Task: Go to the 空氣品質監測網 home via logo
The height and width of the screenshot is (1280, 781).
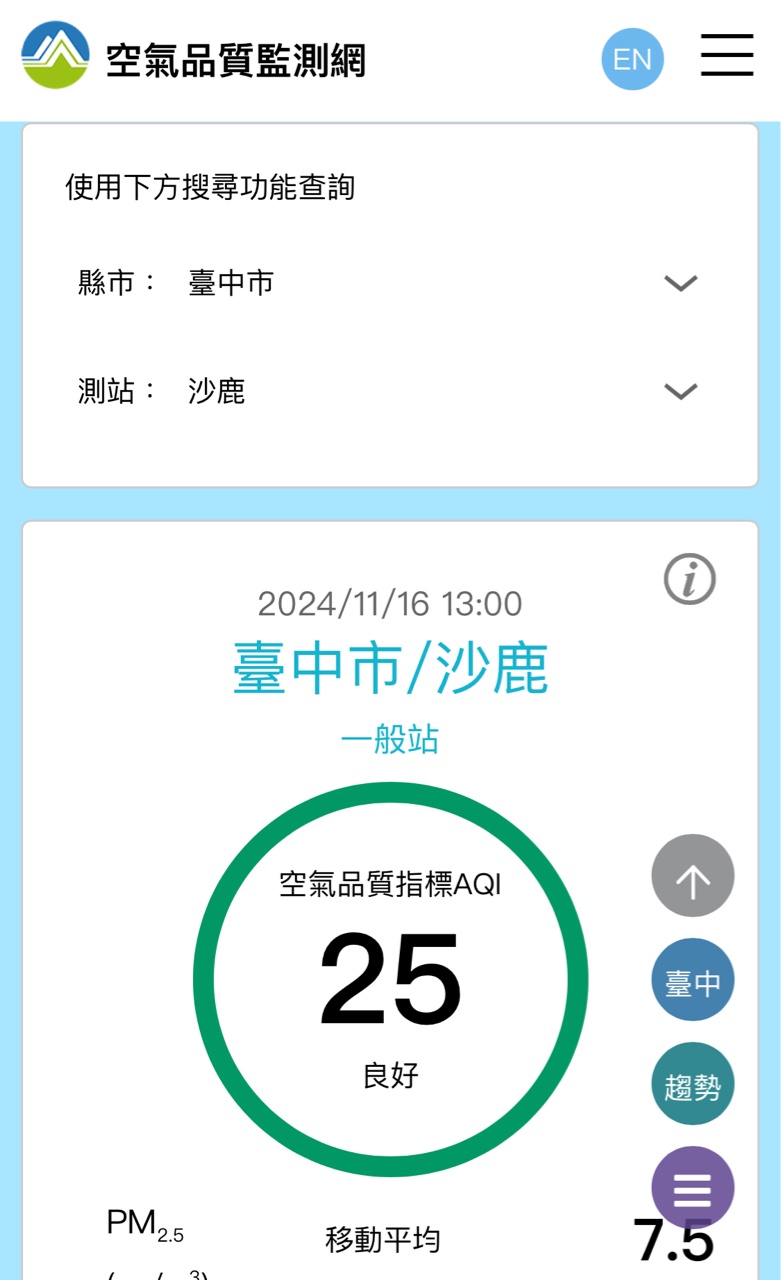Action: (195, 58)
